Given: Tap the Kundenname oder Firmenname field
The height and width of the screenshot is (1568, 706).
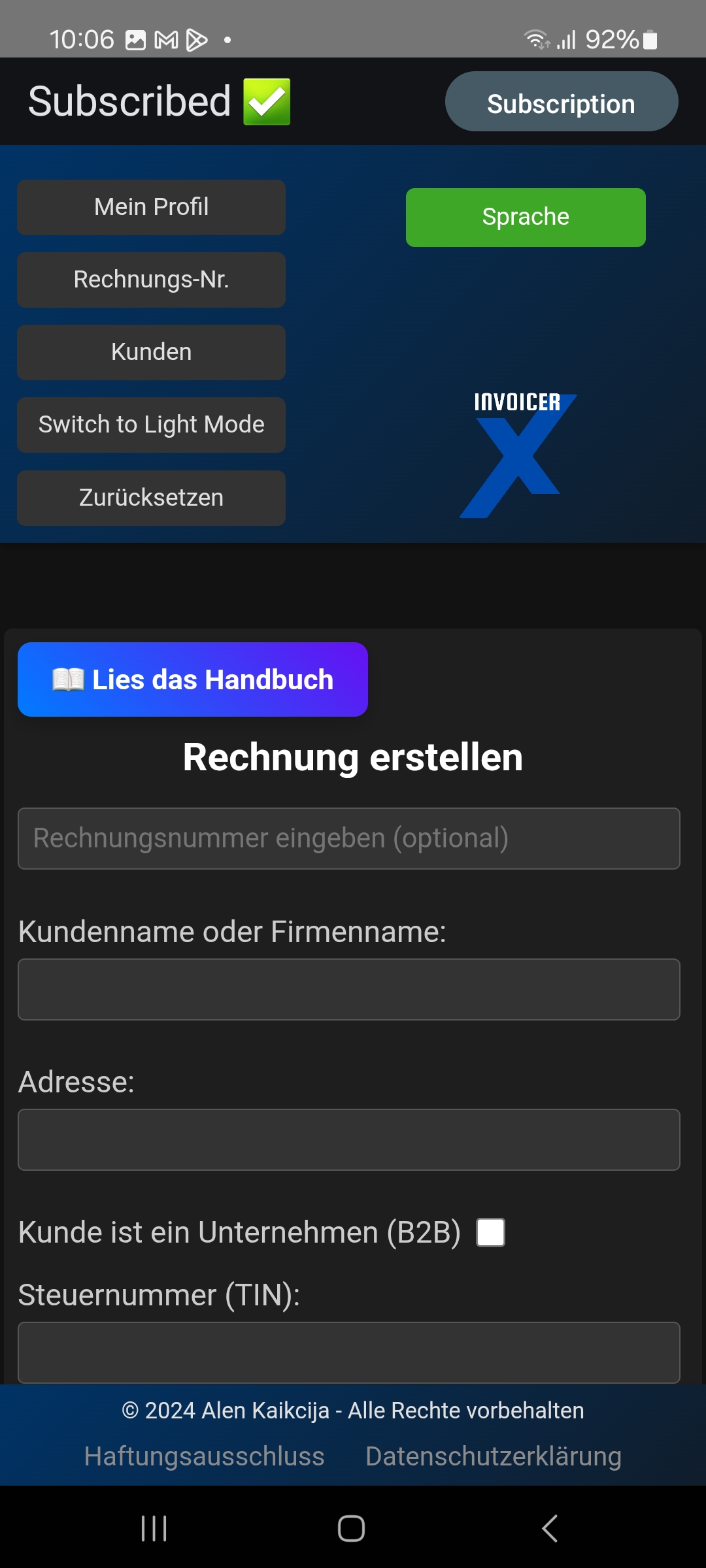Looking at the screenshot, I should coord(348,989).
